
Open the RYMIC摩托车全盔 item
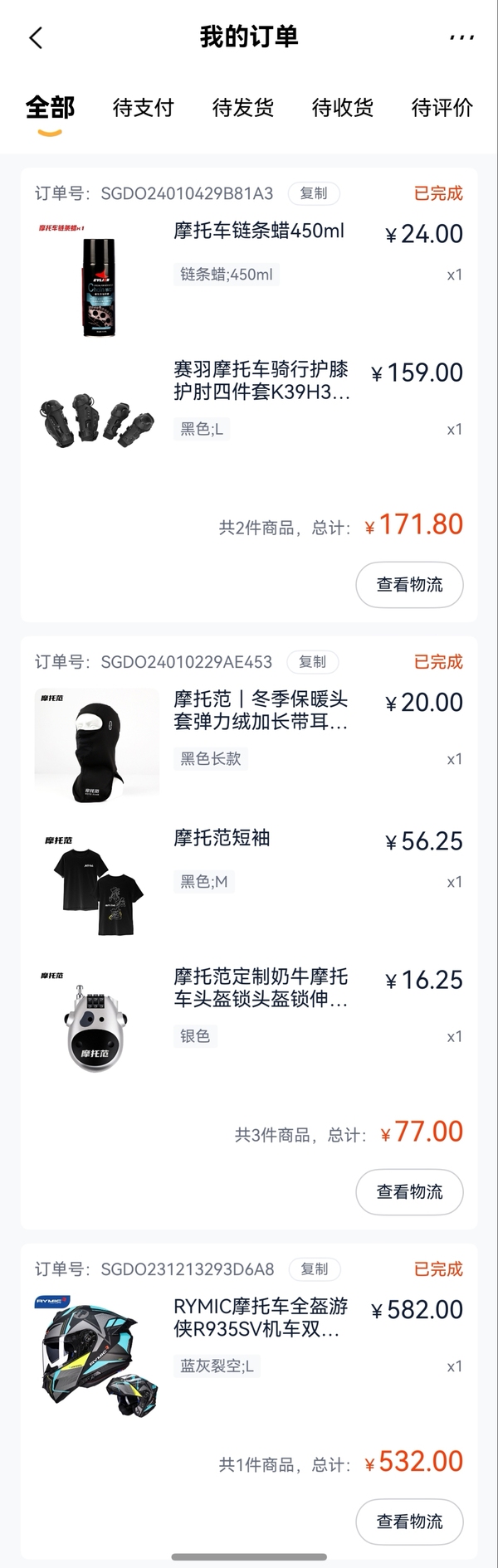pyautogui.click(x=260, y=1317)
